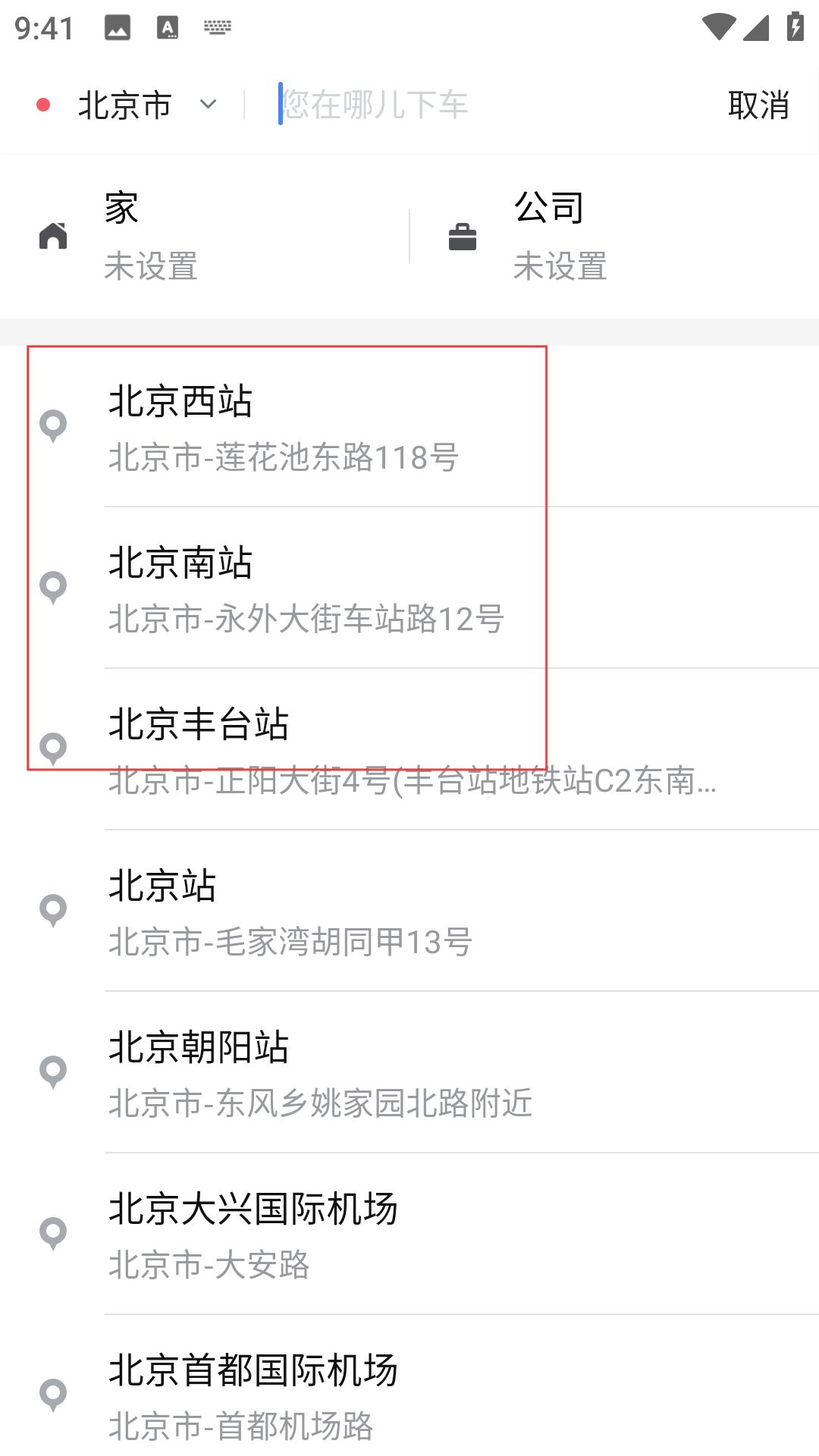Viewport: 819px width, 1456px height.
Task: Pick 北京丰台站 from the list
Action: coord(409,749)
